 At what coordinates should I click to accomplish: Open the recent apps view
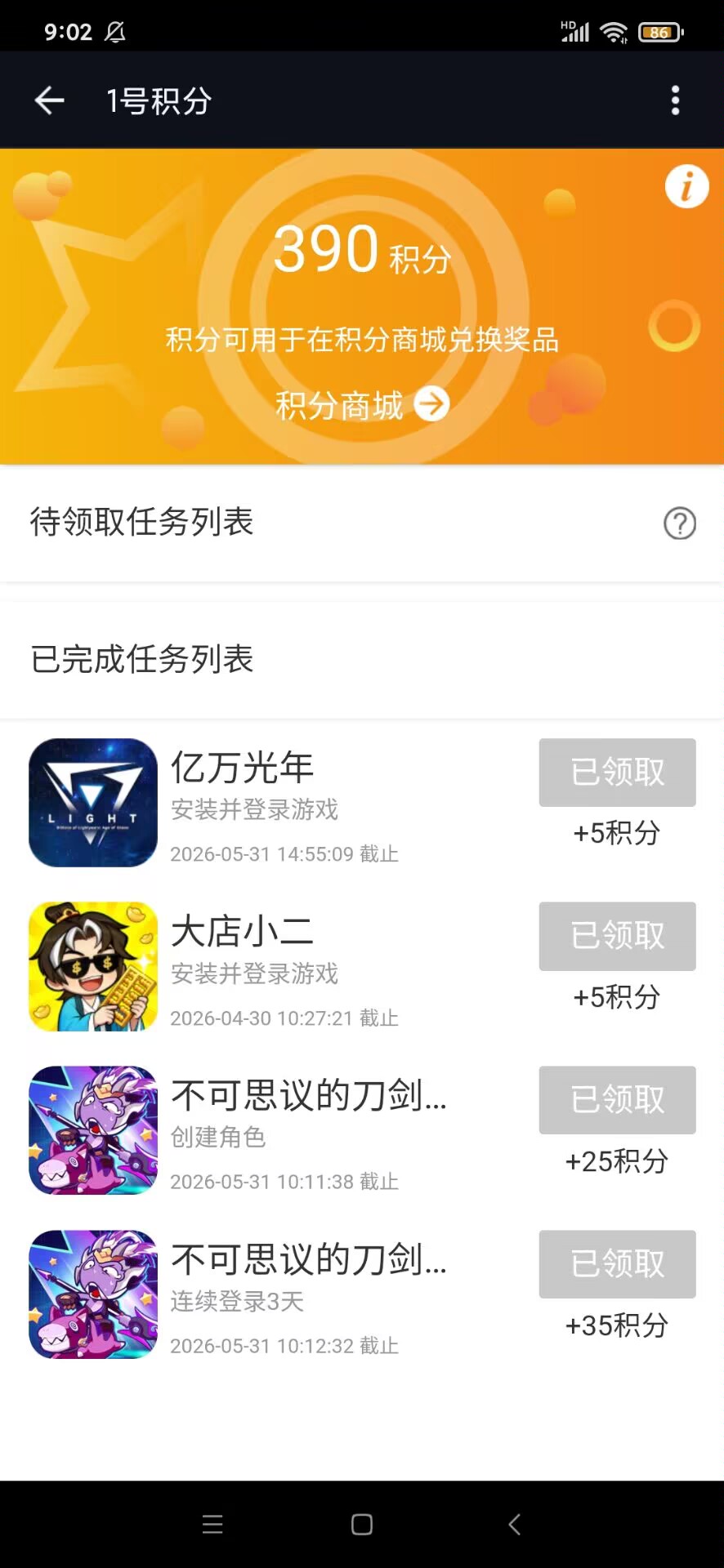(212, 1525)
